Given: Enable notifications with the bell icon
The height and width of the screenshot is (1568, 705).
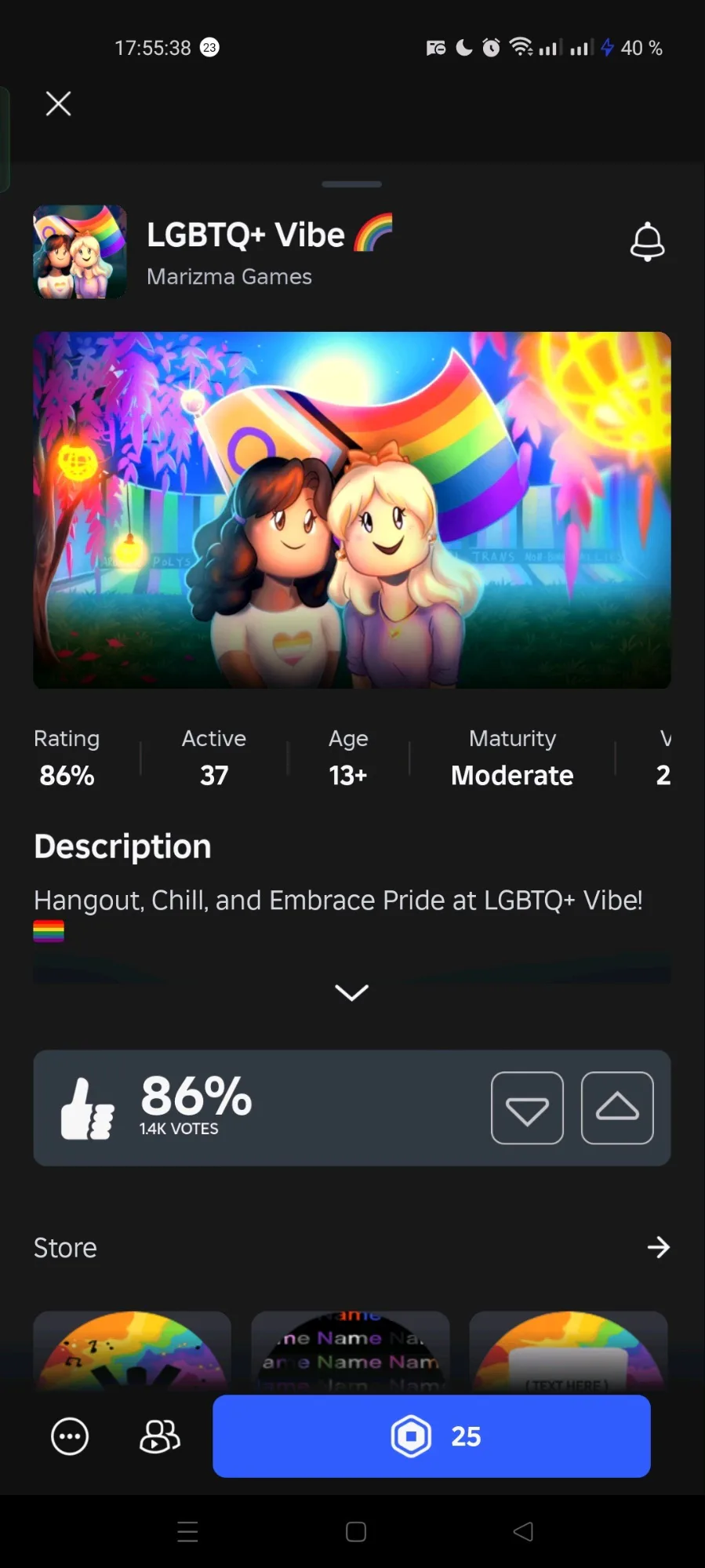Looking at the screenshot, I should (x=647, y=242).
